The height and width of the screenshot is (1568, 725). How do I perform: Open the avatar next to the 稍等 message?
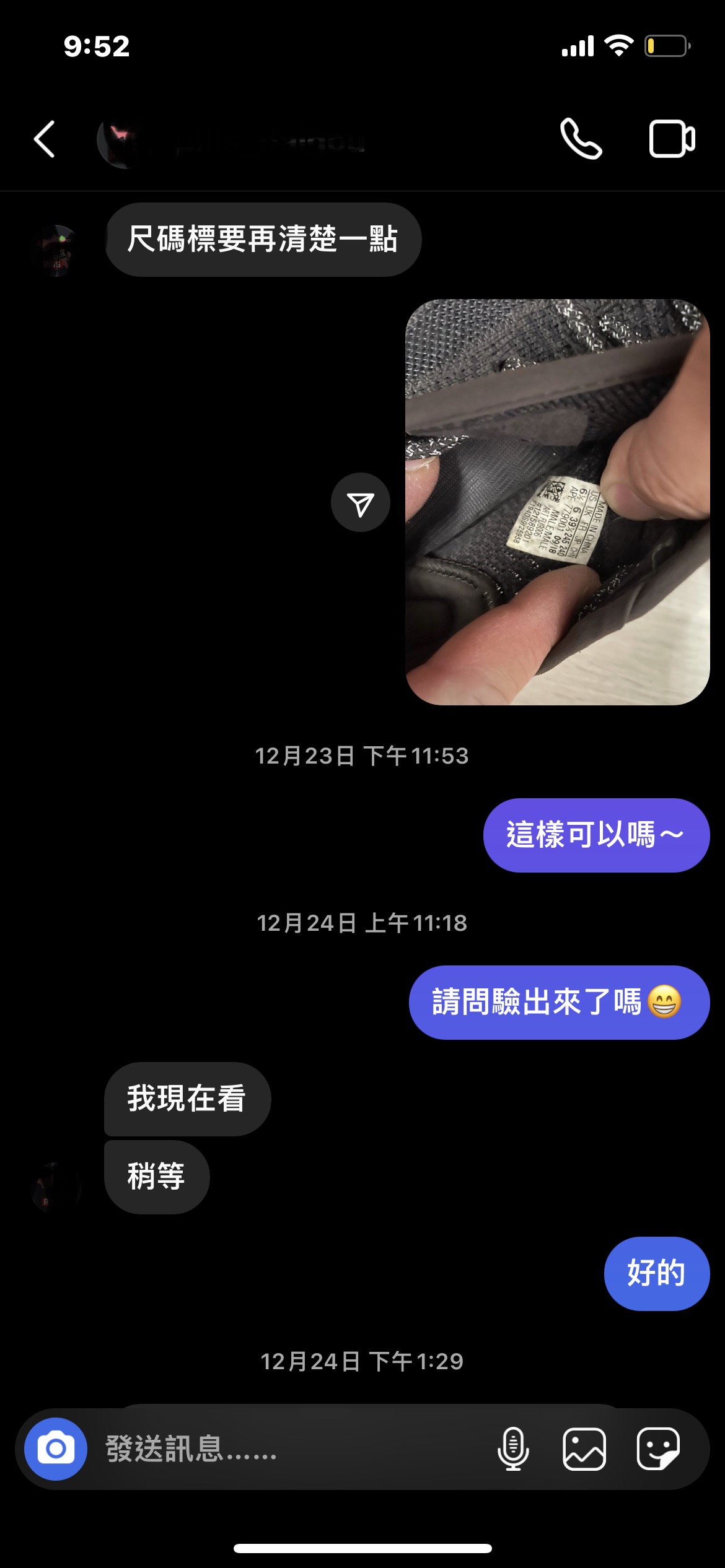[x=56, y=1187]
